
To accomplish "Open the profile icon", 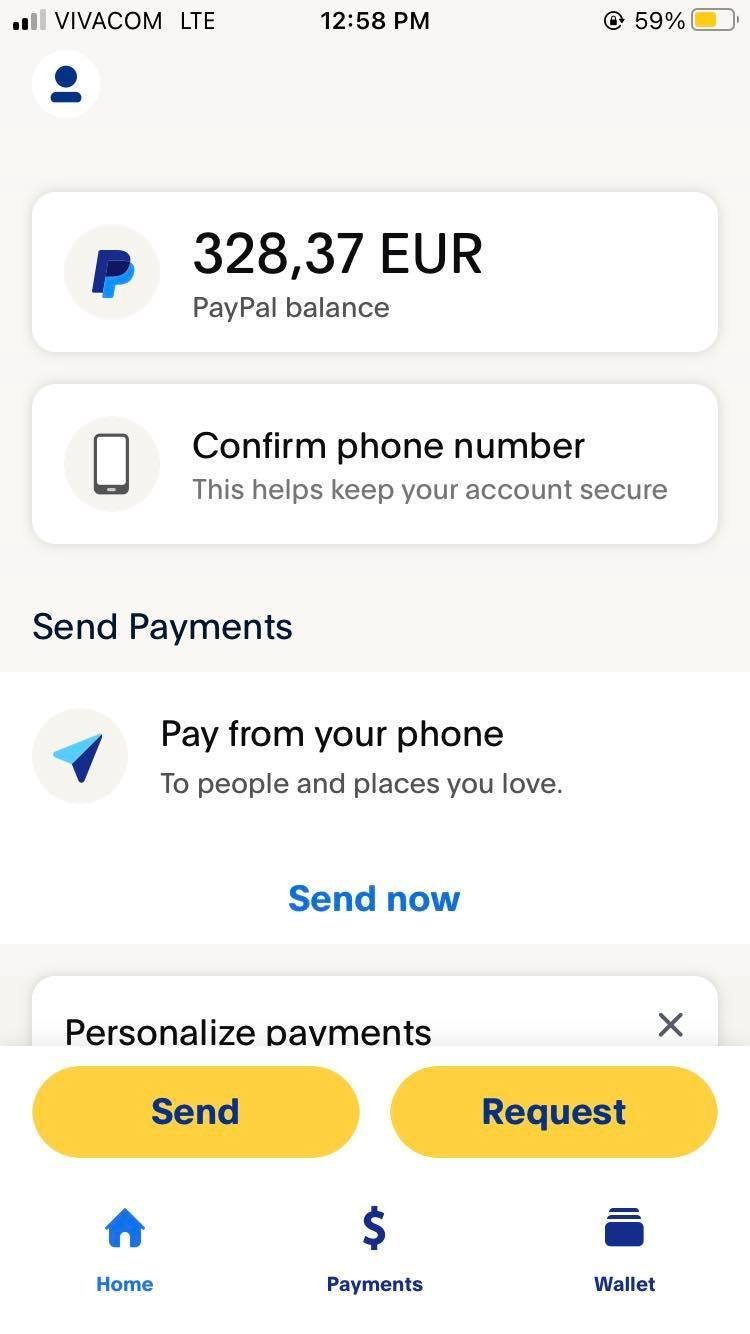I will (x=66, y=84).
